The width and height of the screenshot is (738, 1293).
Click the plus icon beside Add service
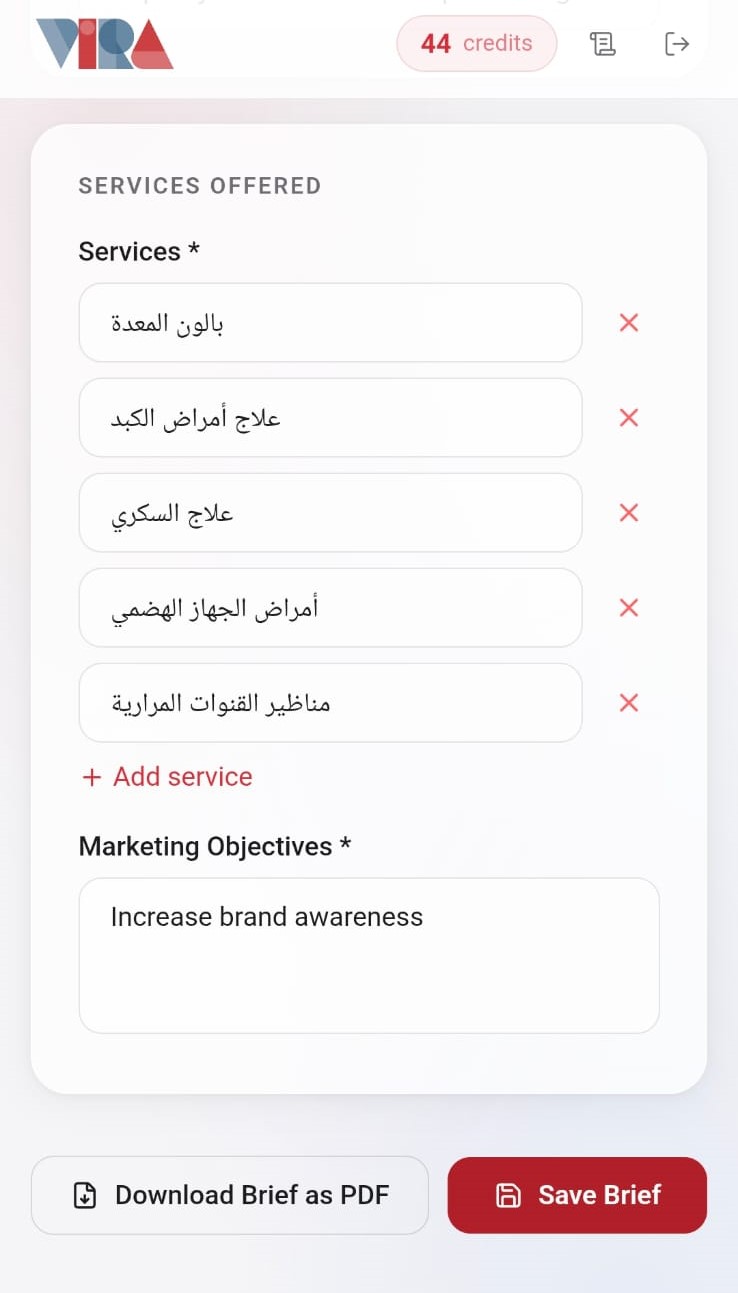(x=92, y=776)
